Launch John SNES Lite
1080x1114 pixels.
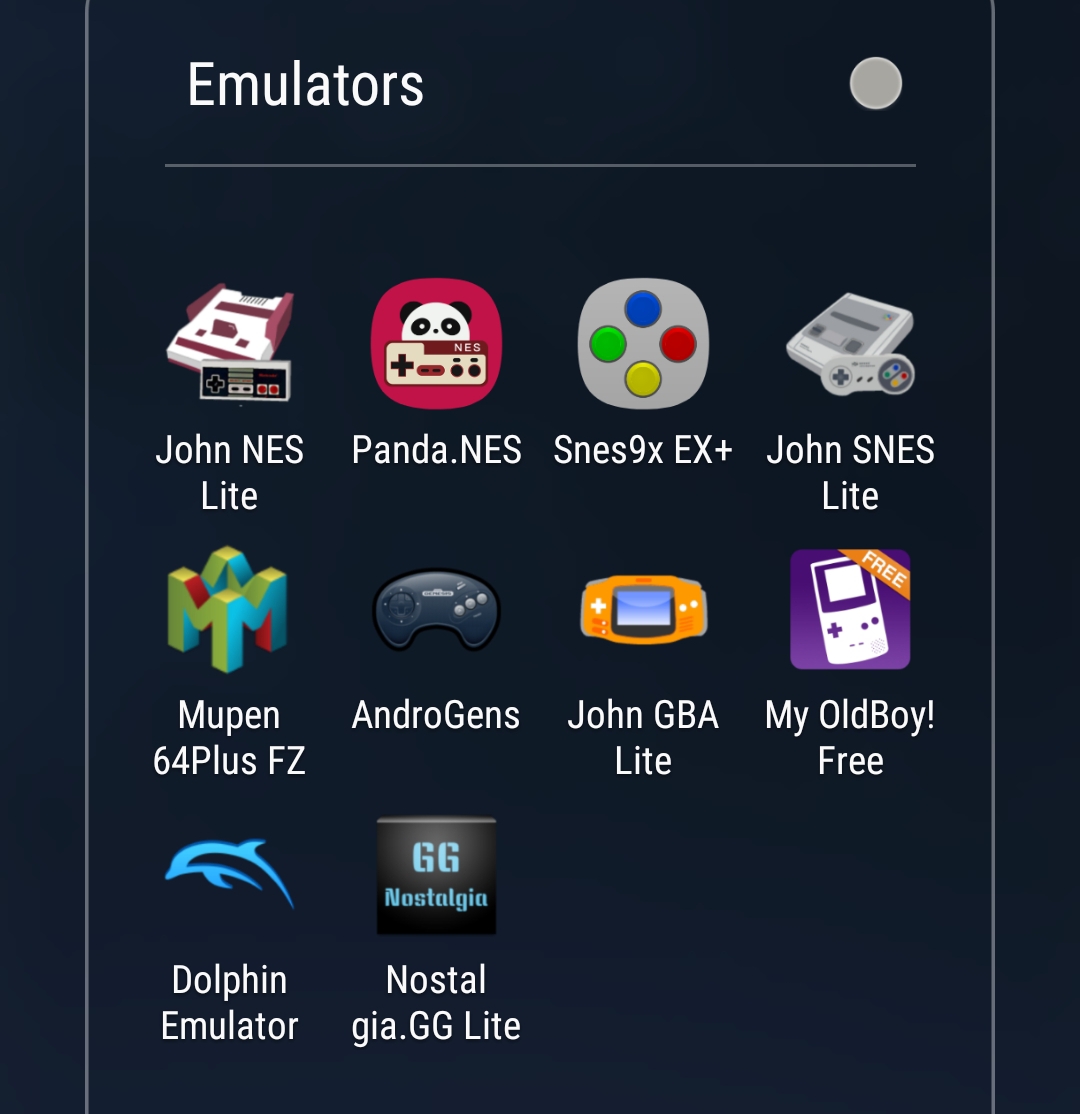pyautogui.click(x=850, y=345)
